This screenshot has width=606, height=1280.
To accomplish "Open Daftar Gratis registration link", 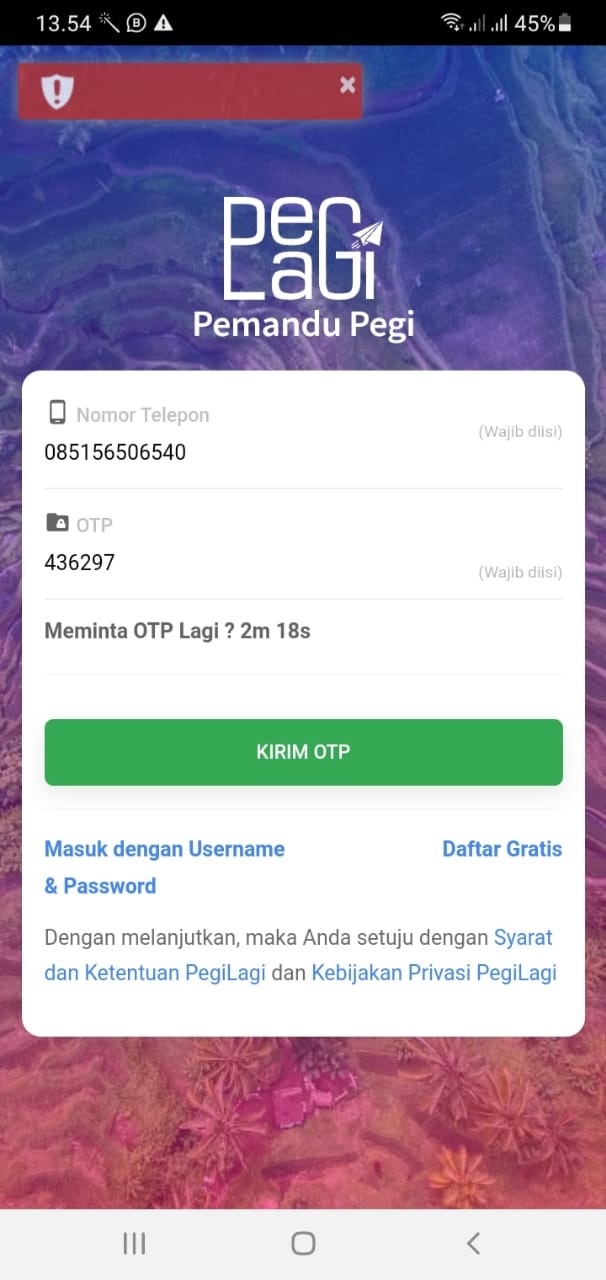I will [502, 849].
